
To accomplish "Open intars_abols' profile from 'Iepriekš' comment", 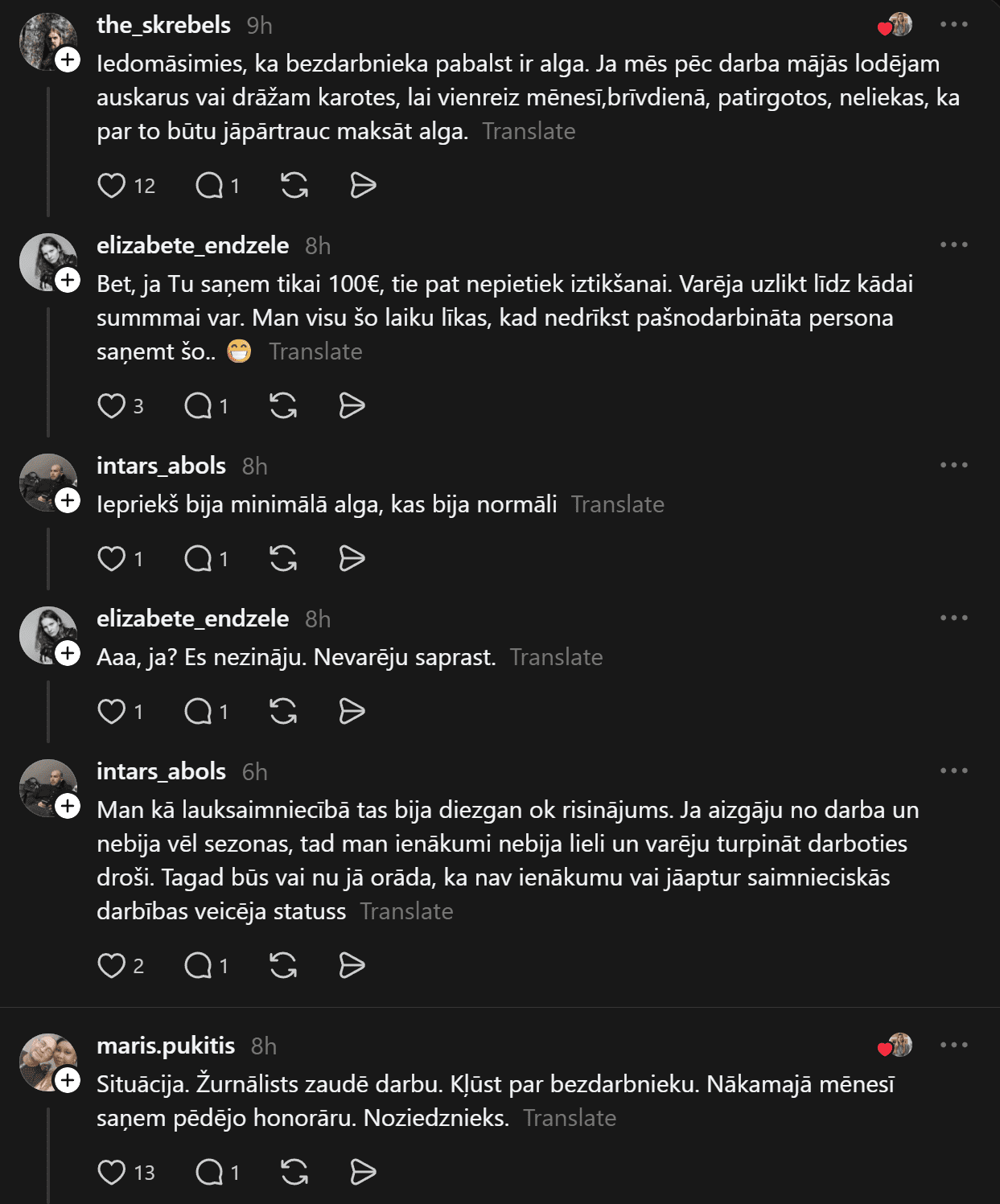I will point(161,466).
